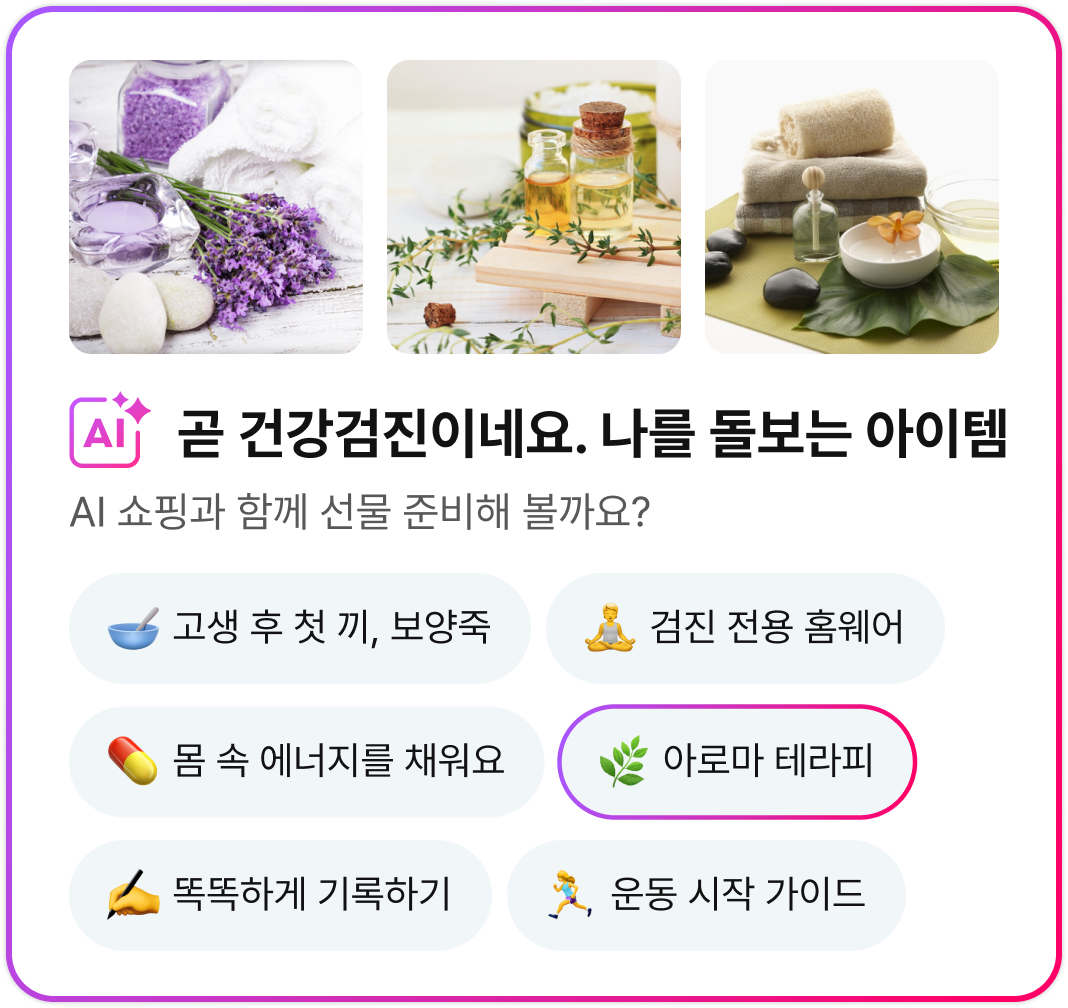Open the lavender aroma product image
Screen dimensions: 1068x1008
216,207
